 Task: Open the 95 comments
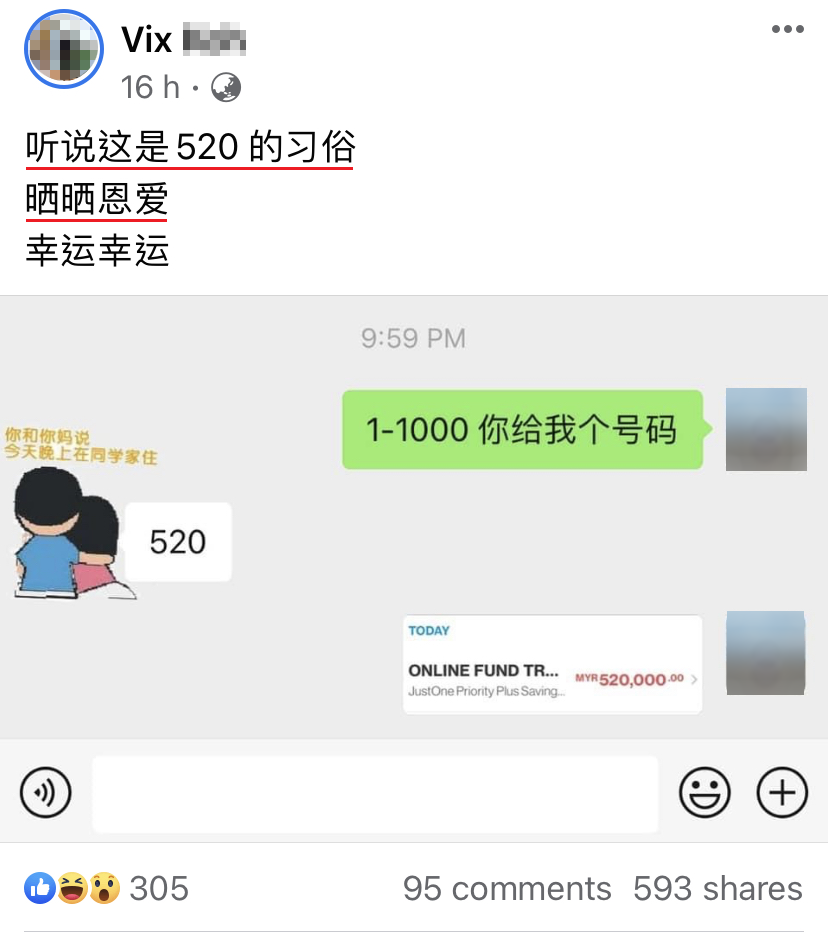(x=506, y=888)
